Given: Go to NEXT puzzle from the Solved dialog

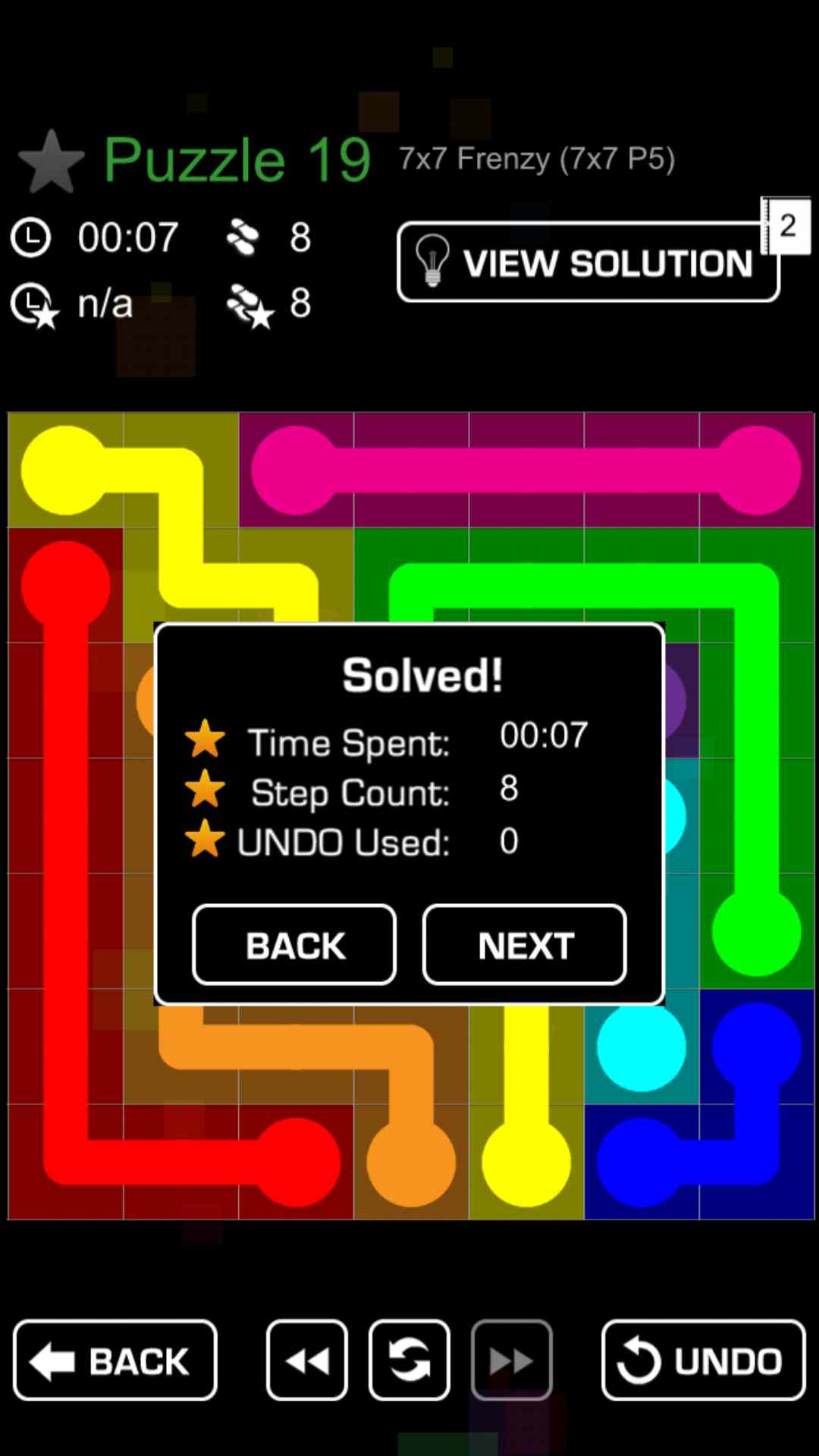Looking at the screenshot, I should 524,945.
